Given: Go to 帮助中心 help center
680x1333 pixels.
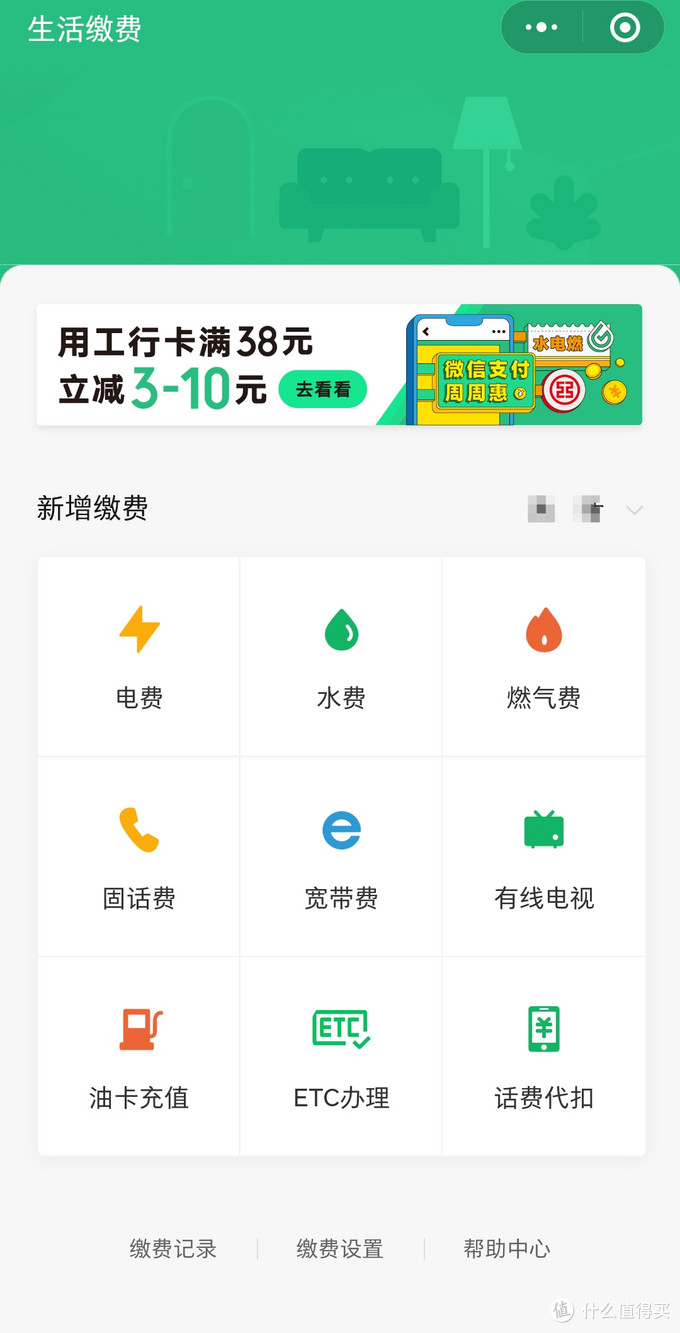Looking at the screenshot, I should point(507,1249).
